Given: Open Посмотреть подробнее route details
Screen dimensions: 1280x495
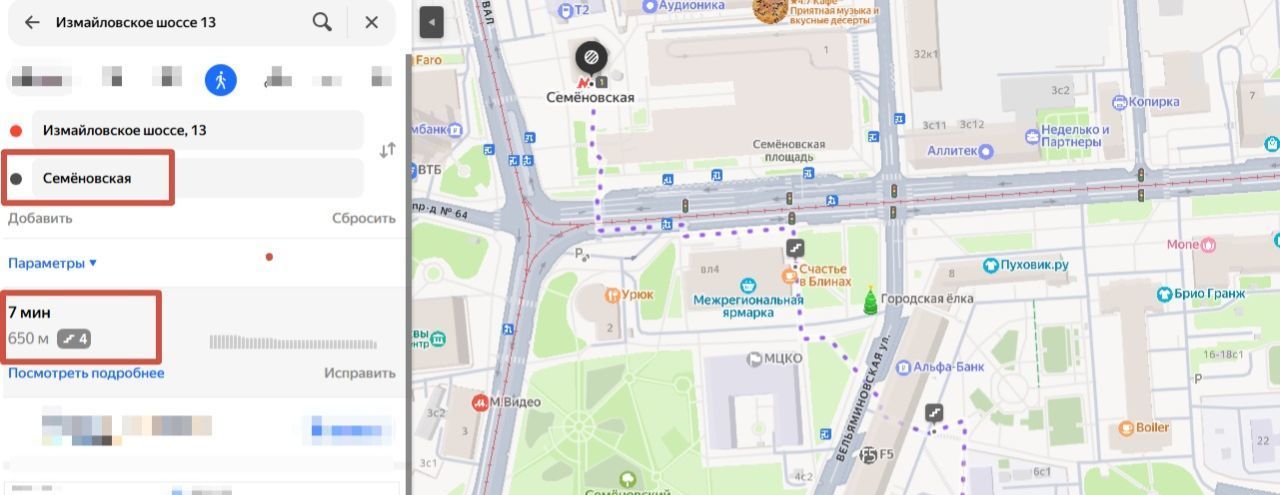Looking at the screenshot, I should pyautogui.click(x=86, y=373).
